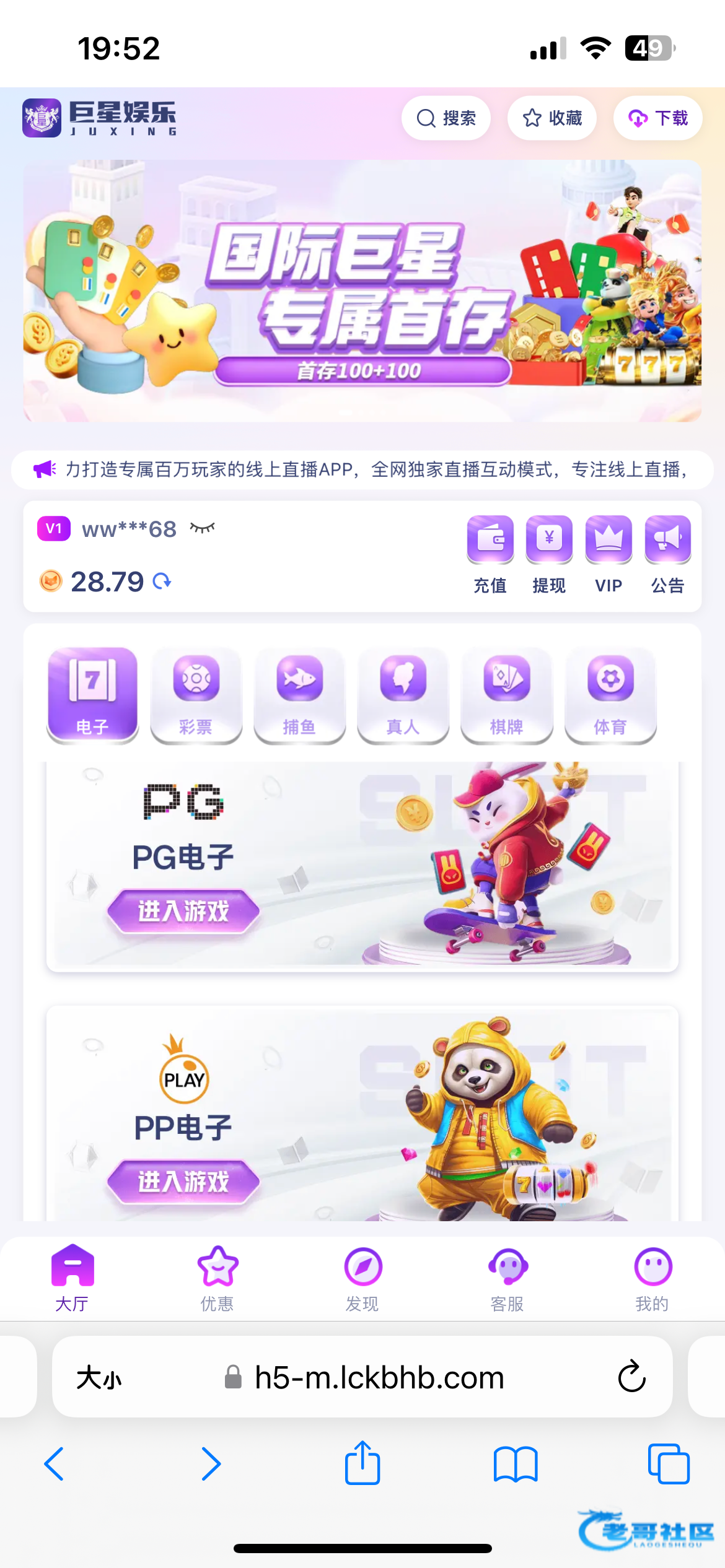Select the 彩票 lottery category

pyautogui.click(x=196, y=695)
